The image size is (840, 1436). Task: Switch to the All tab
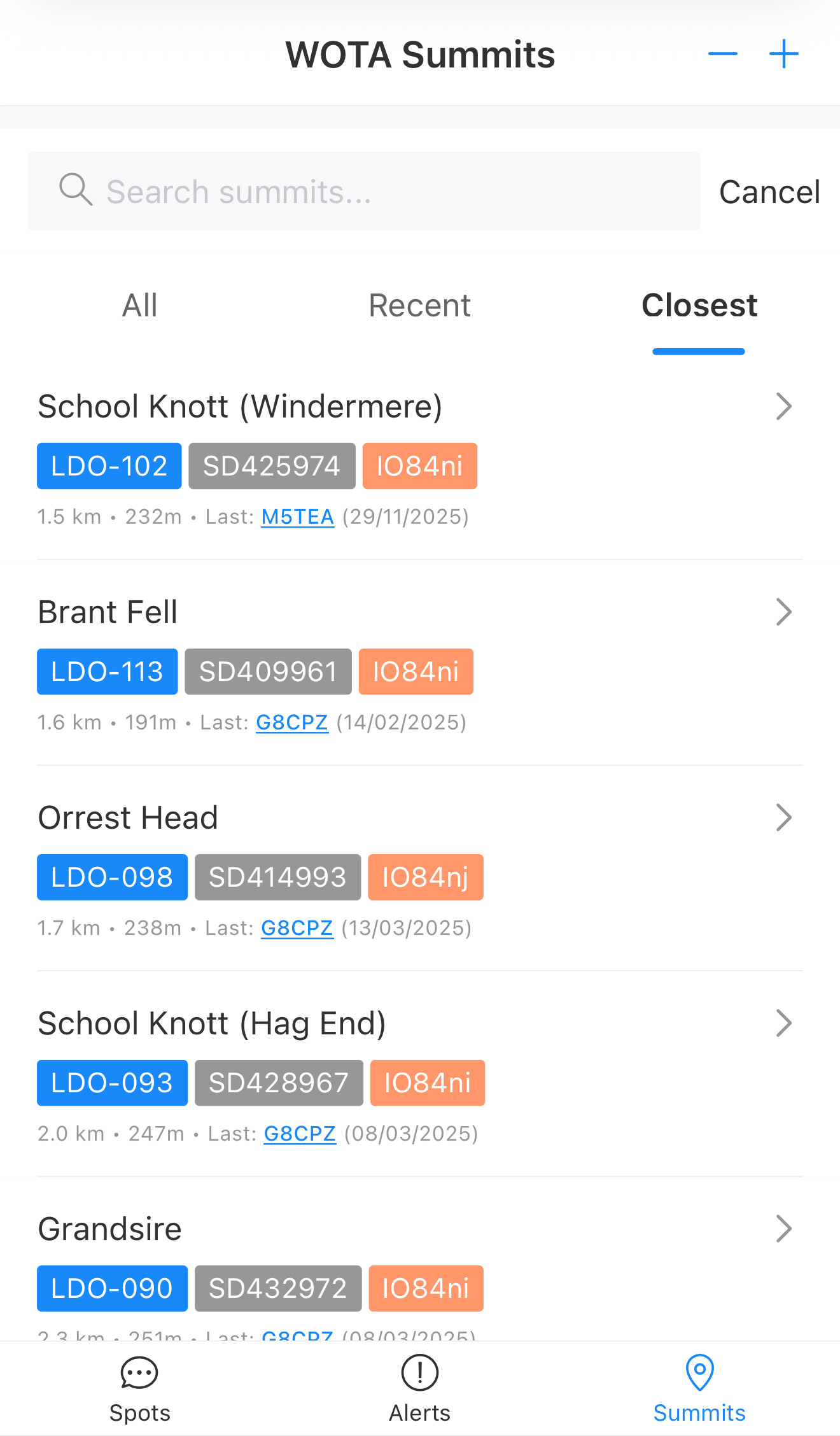pos(139,306)
